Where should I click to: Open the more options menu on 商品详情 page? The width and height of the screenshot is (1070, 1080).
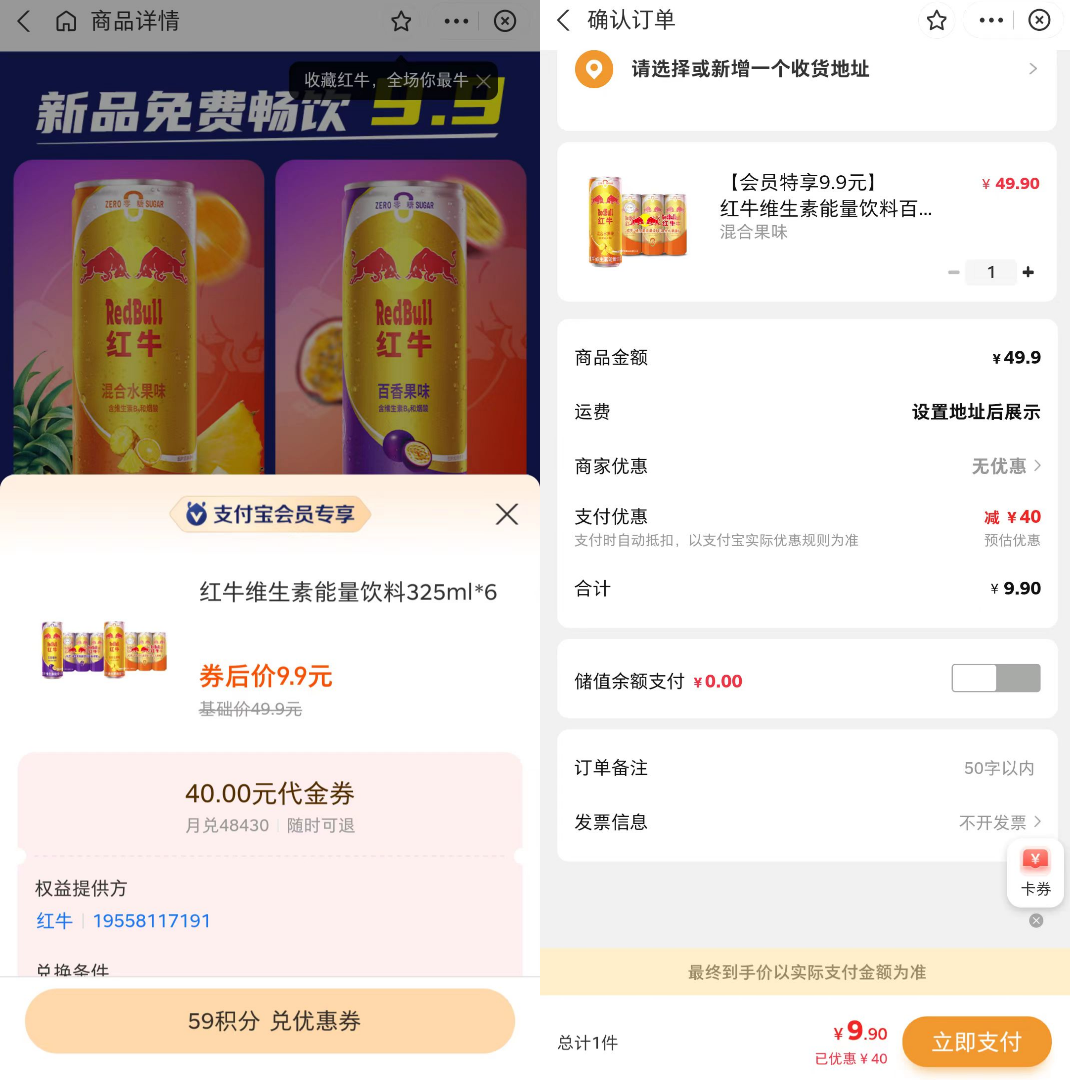pos(455,21)
